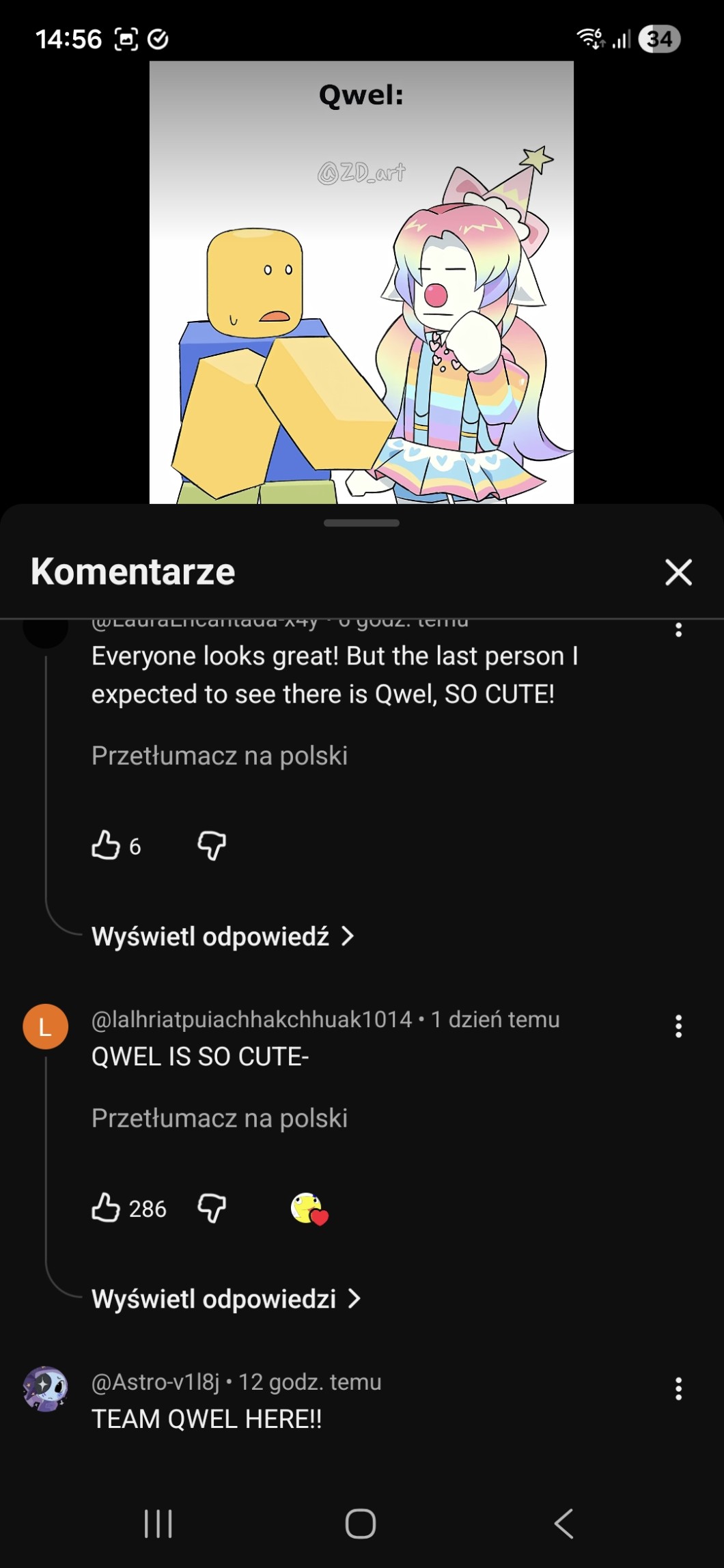The width and height of the screenshot is (724, 1568).
Task: Go to the home screen
Action: point(361,1524)
